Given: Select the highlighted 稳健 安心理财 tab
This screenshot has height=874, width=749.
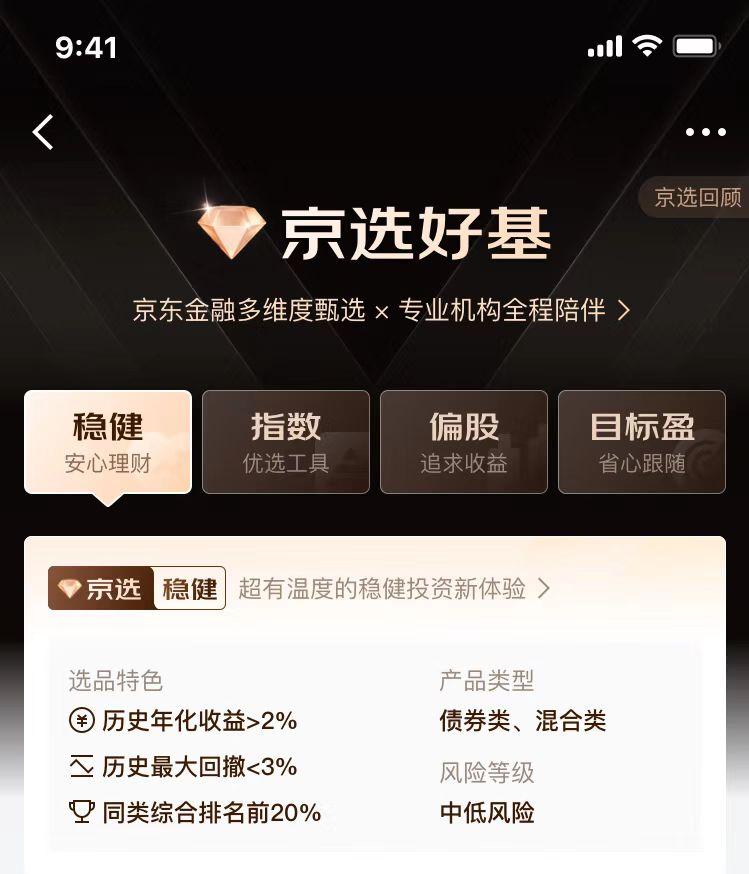Looking at the screenshot, I should tap(107, 441).
